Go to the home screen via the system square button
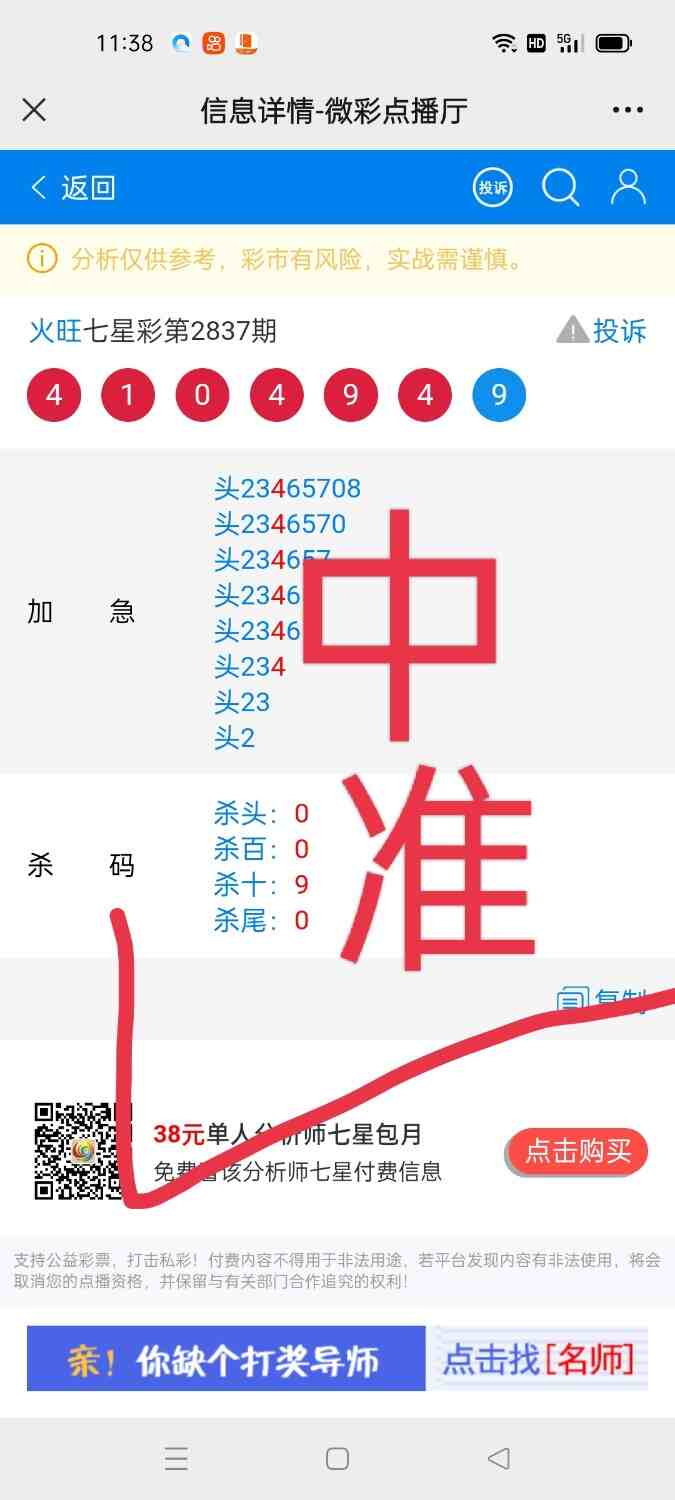The height and width of the screenshot is (1500, 675). (x=337, y=1458)
